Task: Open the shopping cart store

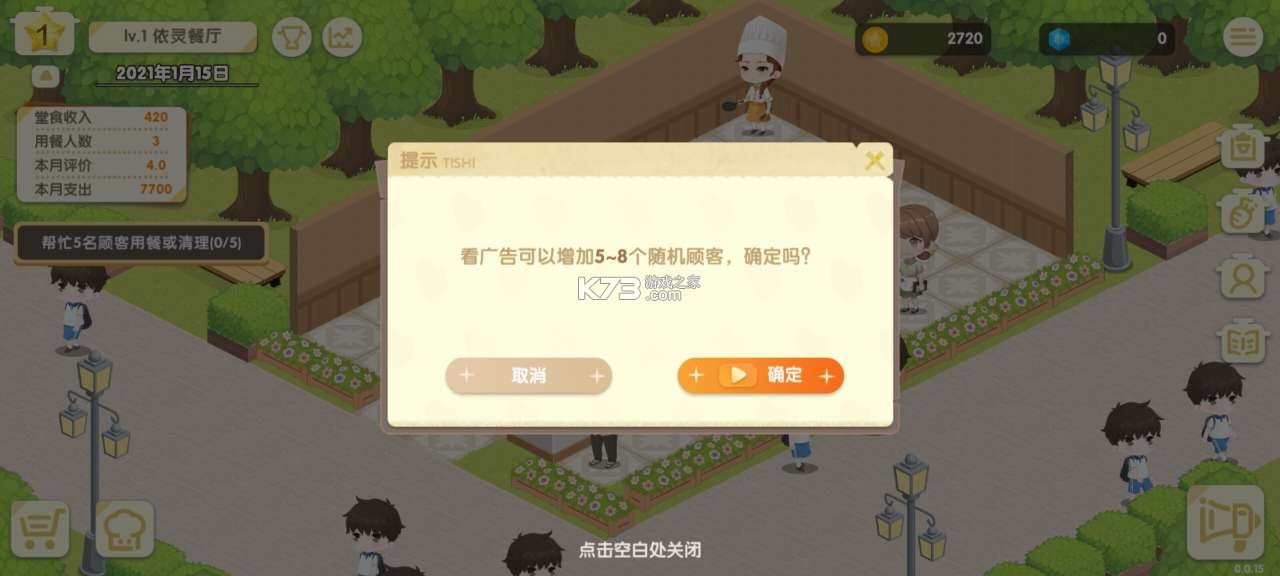Action: click(40, 528)
